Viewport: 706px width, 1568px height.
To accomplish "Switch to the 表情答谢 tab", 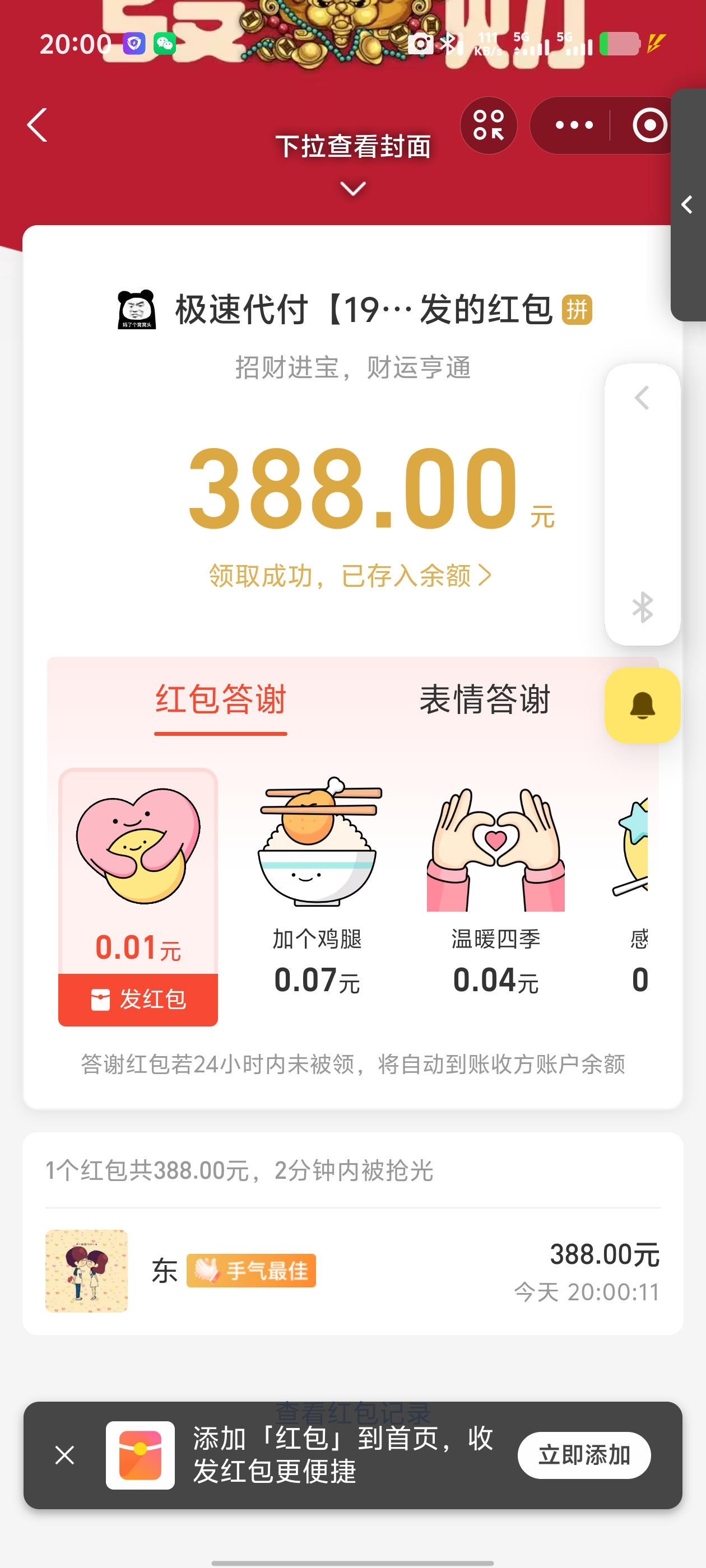I will tap(485, 699).
